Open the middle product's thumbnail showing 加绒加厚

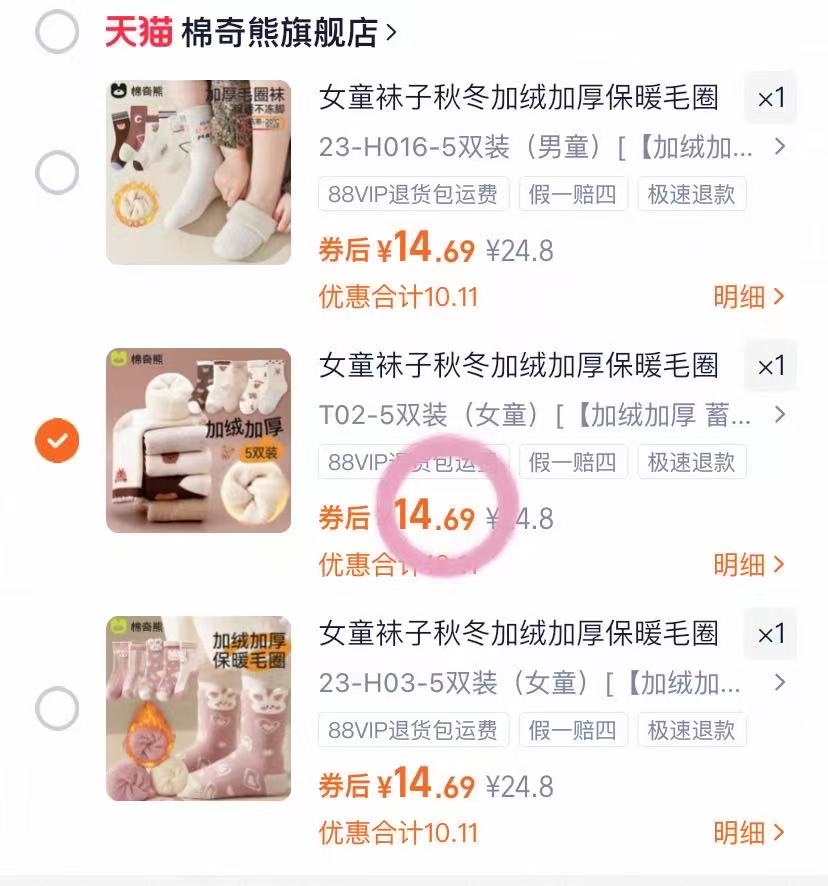(198, 440)
